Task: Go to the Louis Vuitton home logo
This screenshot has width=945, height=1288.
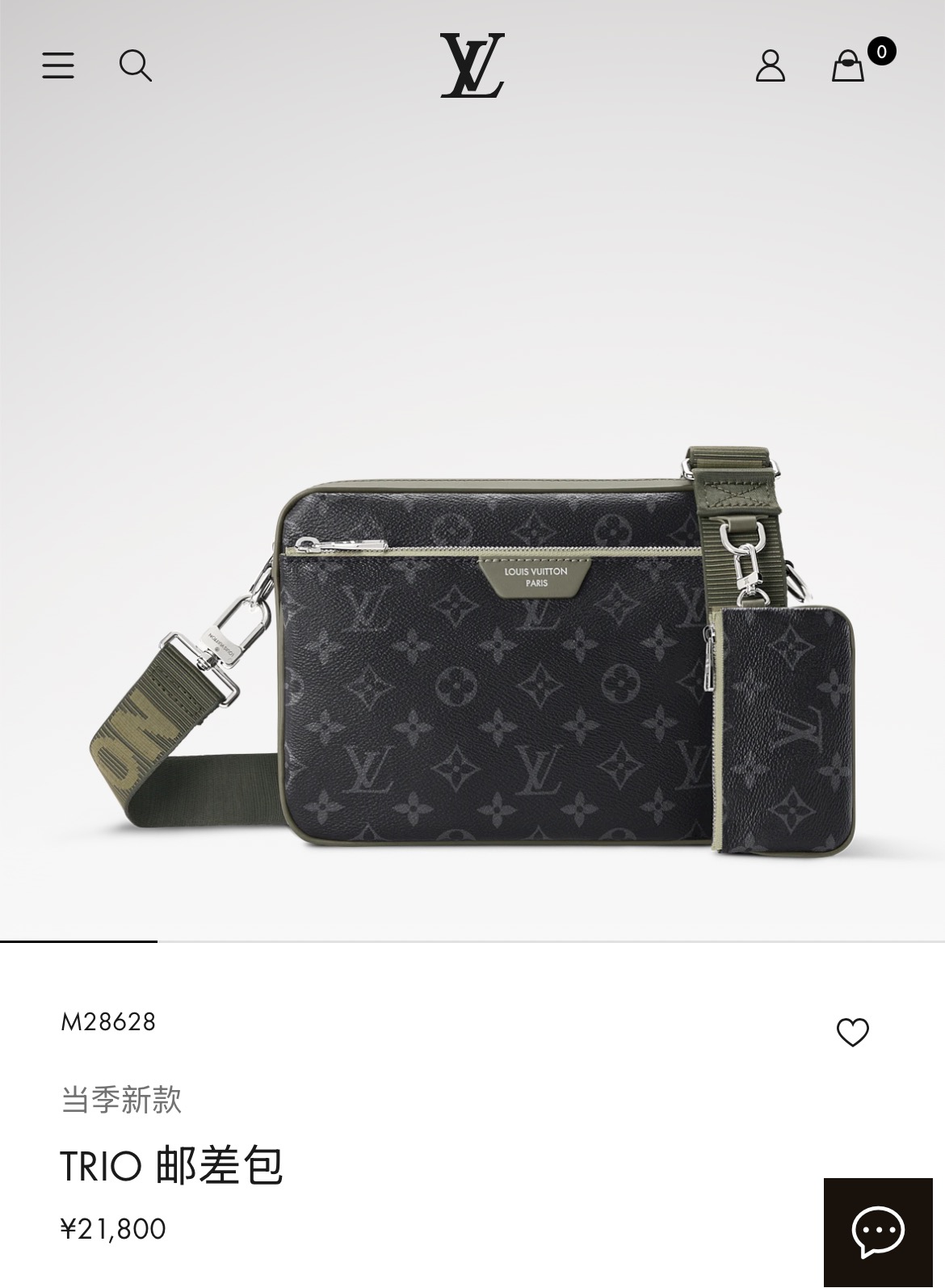Action: point(472,65)
